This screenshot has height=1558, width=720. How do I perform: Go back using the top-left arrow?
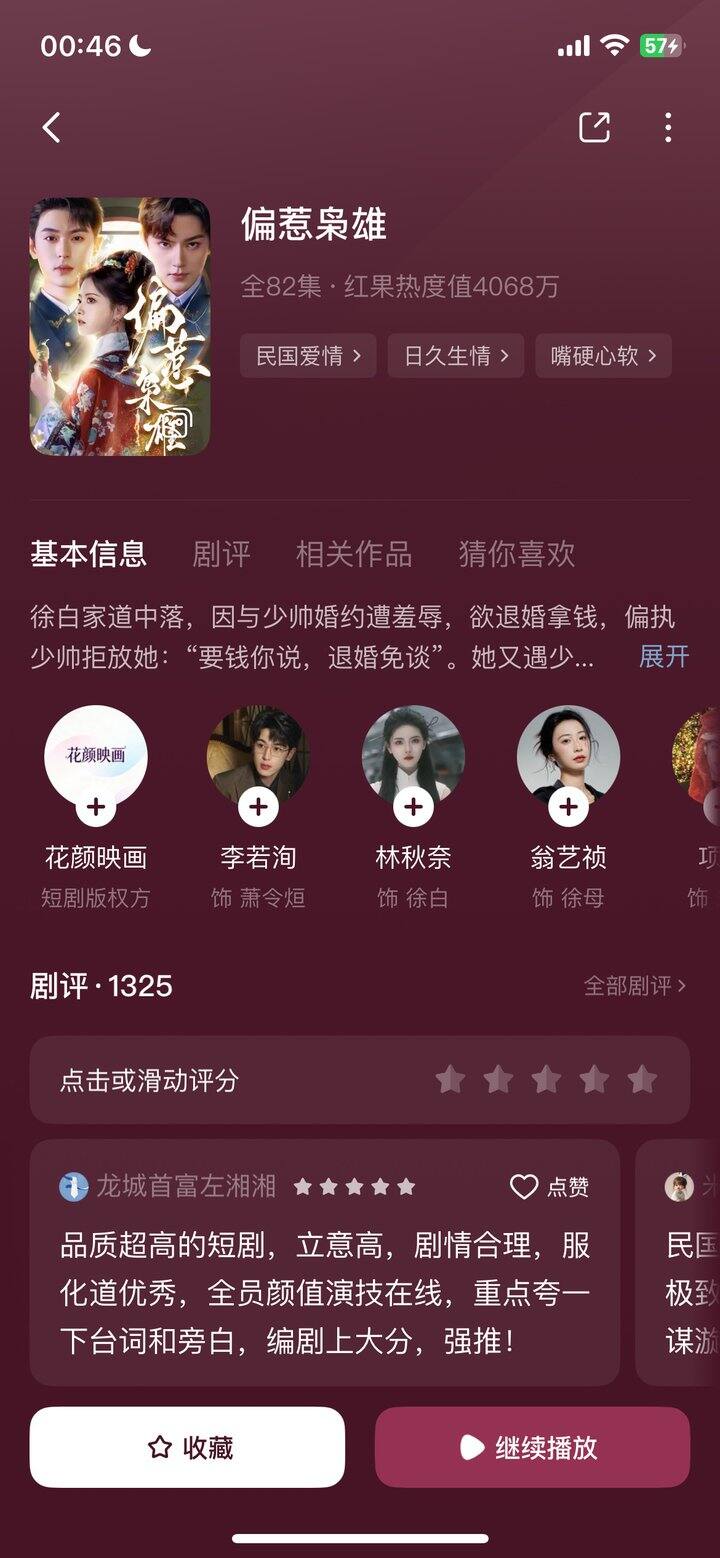pos(52,128)
